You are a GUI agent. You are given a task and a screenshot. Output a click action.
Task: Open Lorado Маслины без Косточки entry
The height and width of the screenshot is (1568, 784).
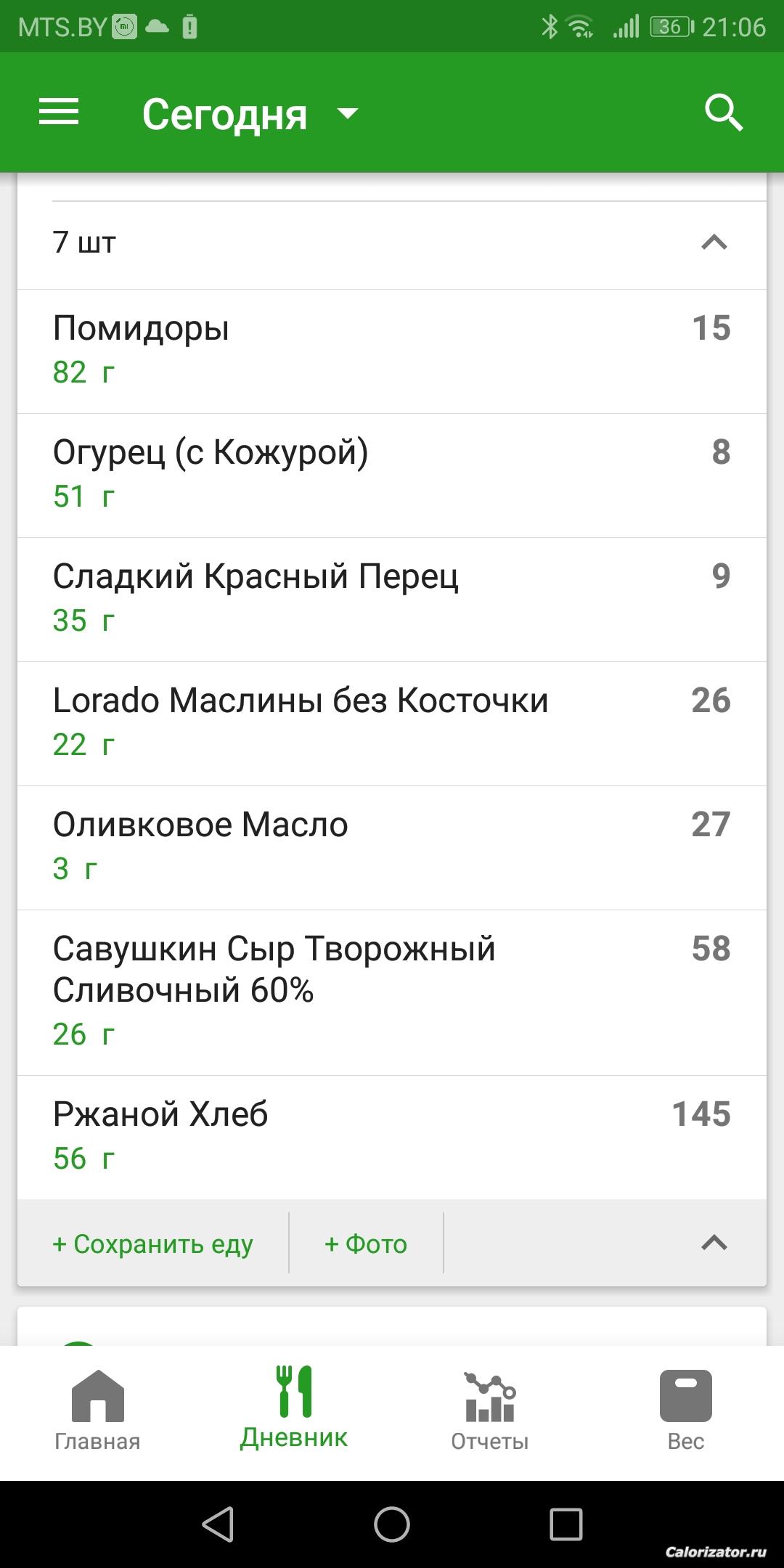click(392, 724)
